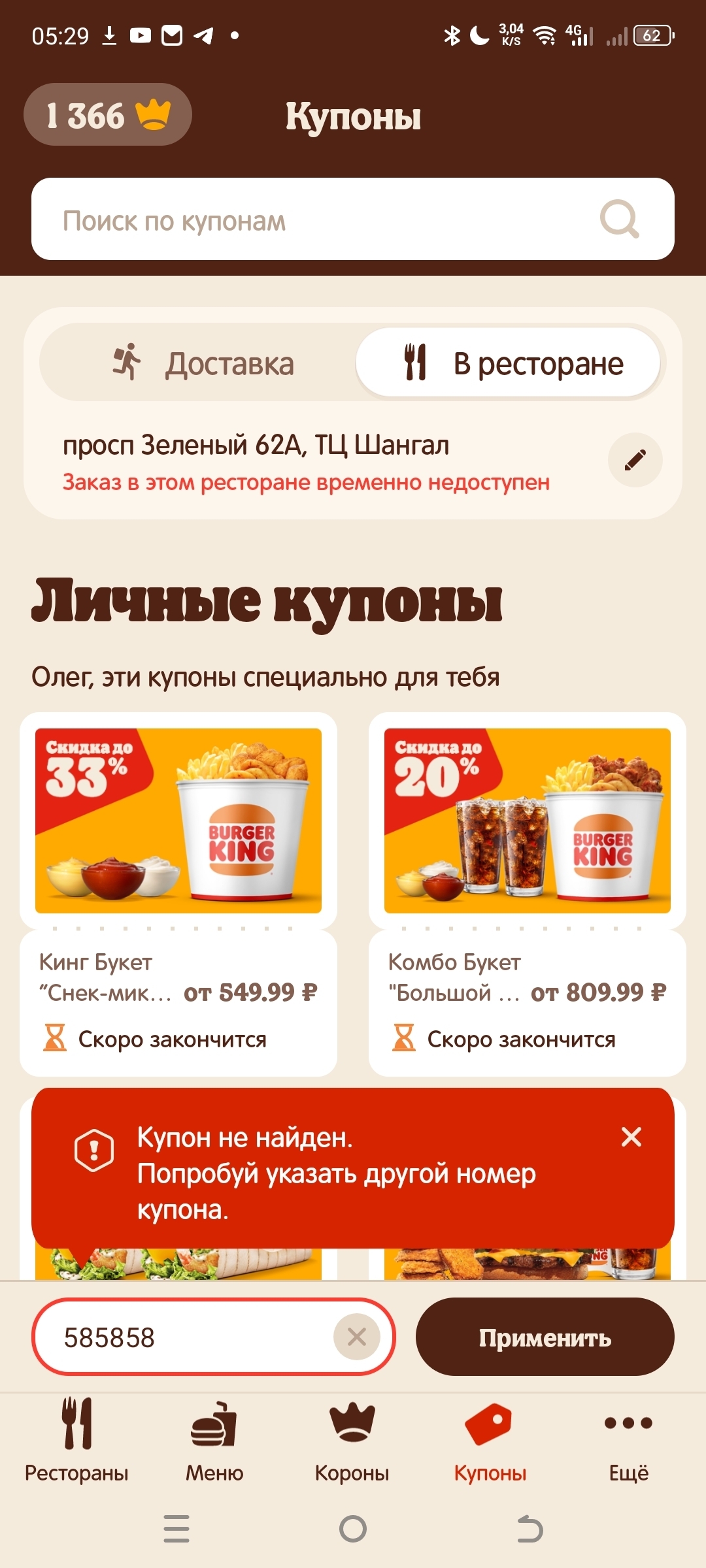
Task: Go to the system home screen
Action: point(353,1529)
